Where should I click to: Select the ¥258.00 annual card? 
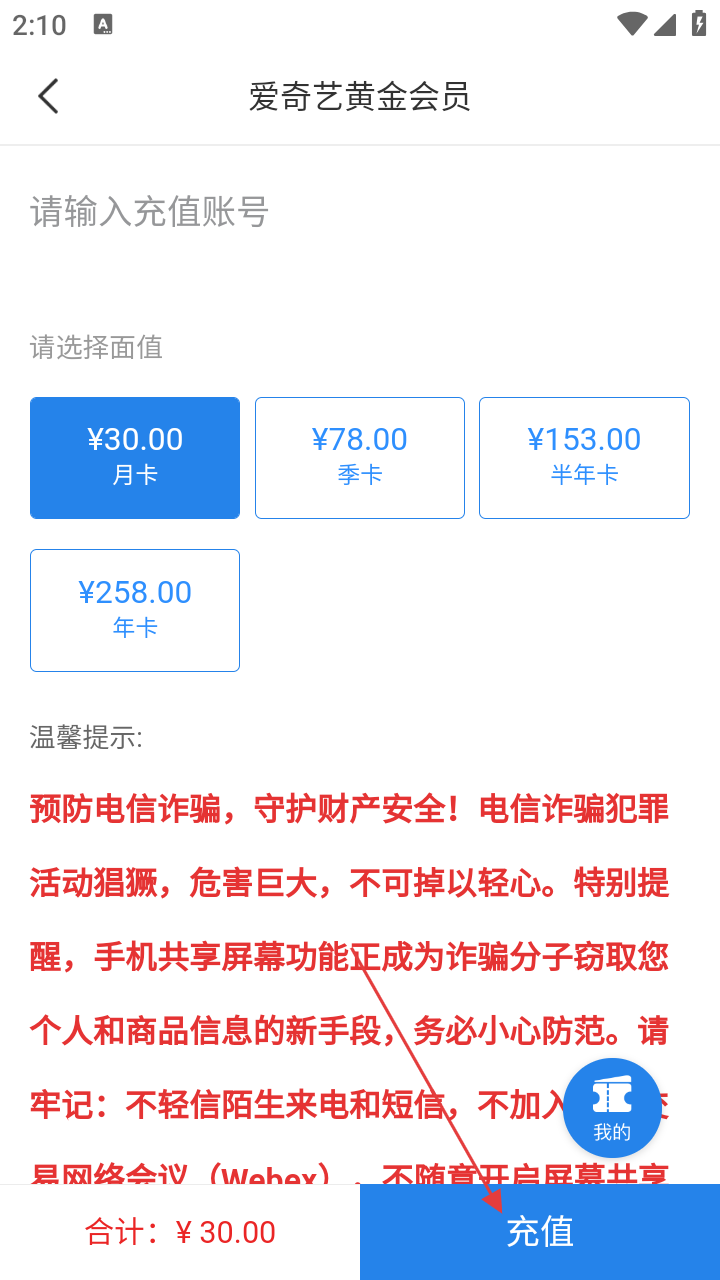(x=135, y=610)
